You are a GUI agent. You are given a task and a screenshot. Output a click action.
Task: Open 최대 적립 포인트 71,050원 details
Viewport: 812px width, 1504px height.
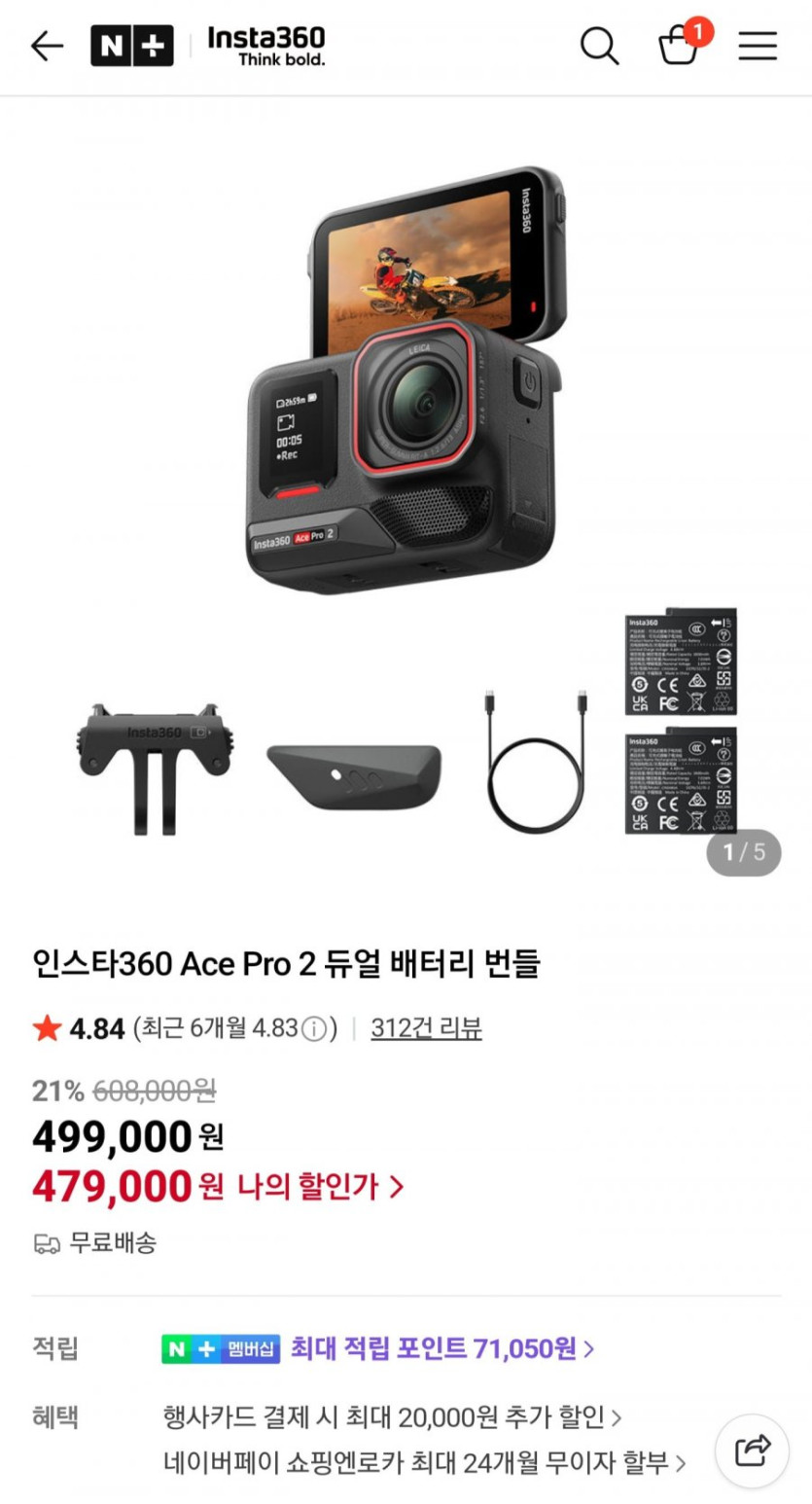pos(442,1348)
